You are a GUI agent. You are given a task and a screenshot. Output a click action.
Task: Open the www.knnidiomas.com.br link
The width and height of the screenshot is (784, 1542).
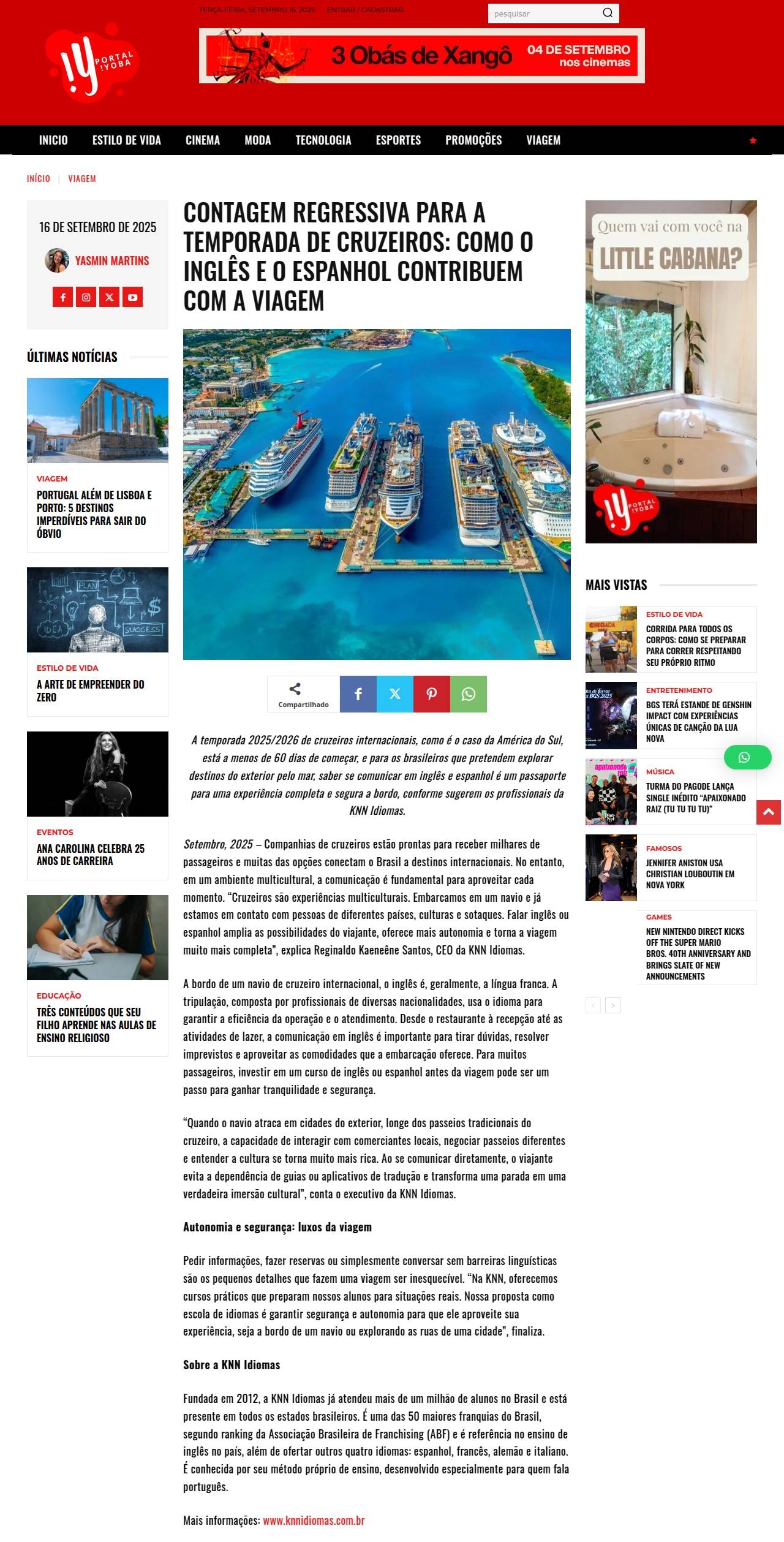(314, 1521)
